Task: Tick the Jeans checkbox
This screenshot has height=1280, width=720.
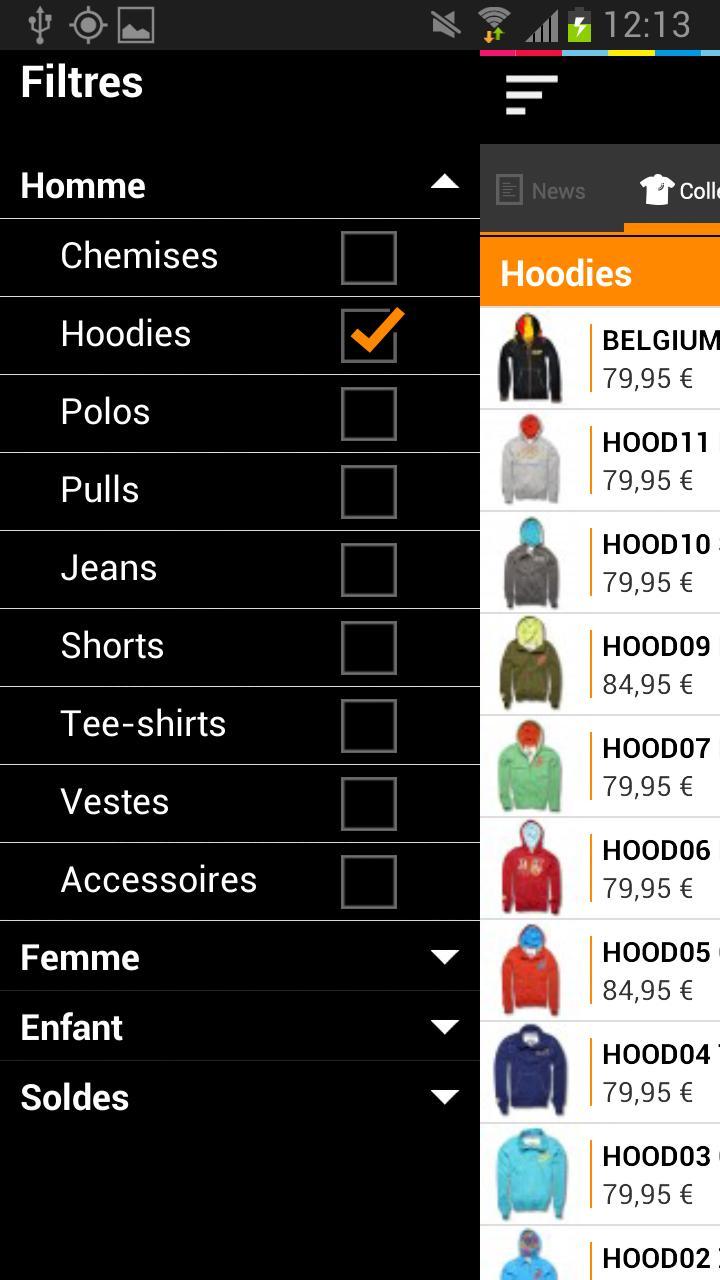Action: click(368, 569)
